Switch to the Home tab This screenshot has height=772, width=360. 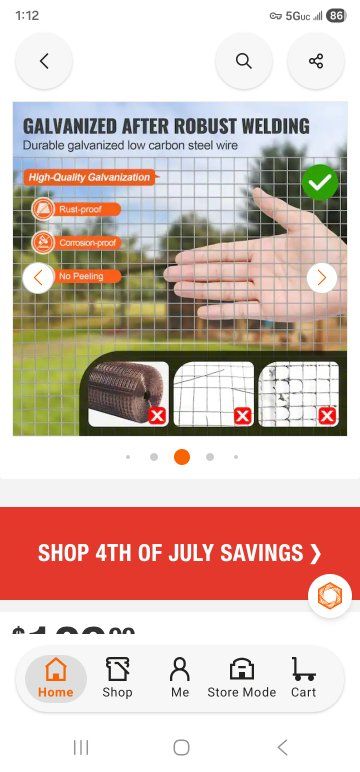[x=56, y=678]
